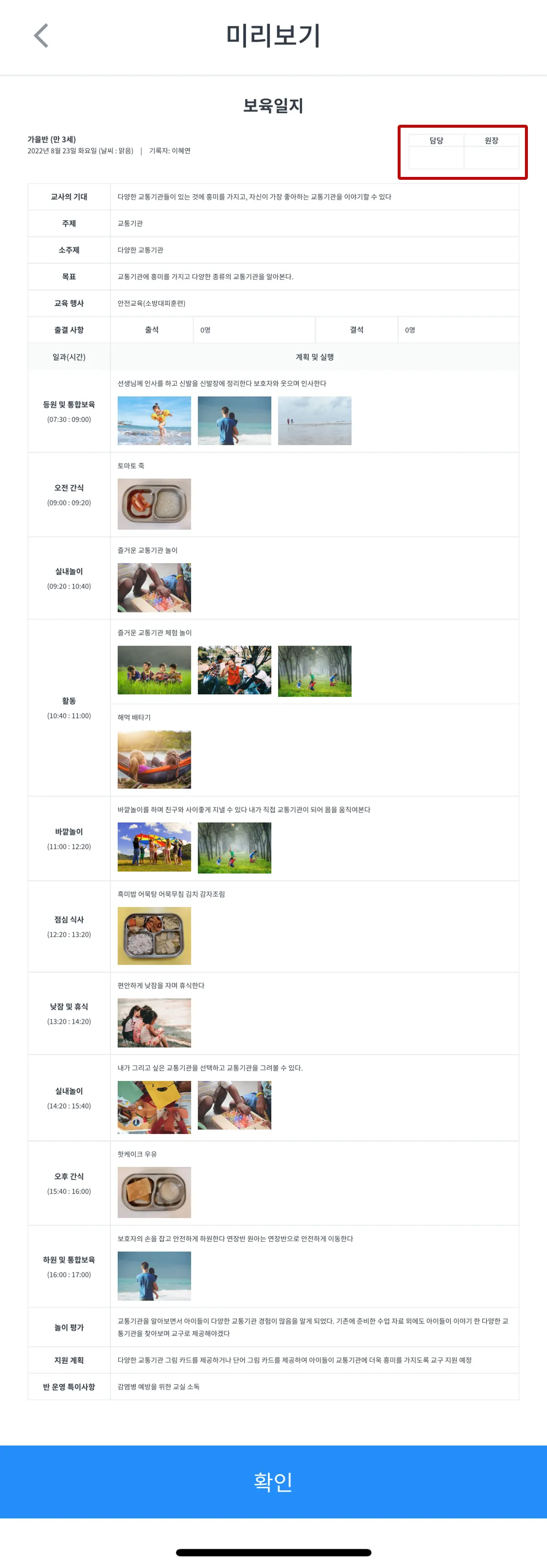Tap the blue 확인 button
Viewport: 547px width, 1568px height.
(274, 1481)
